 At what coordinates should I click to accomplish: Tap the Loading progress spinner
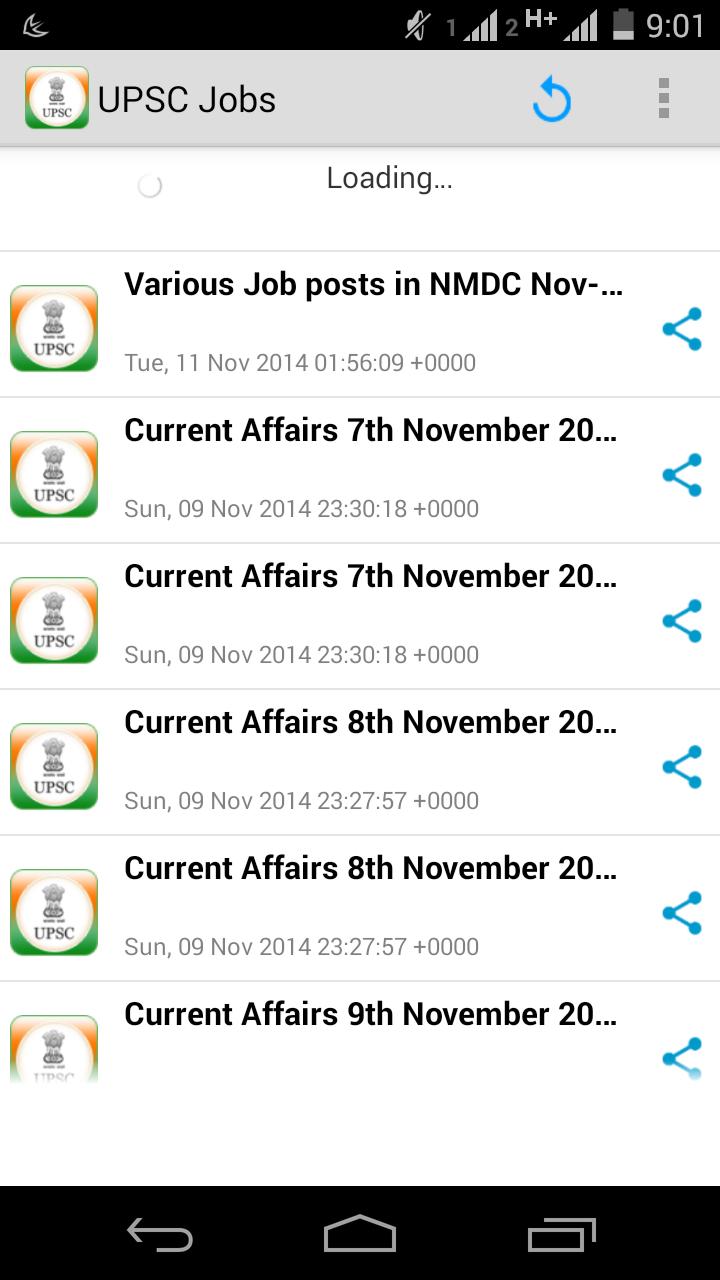(x=150, y=185)
